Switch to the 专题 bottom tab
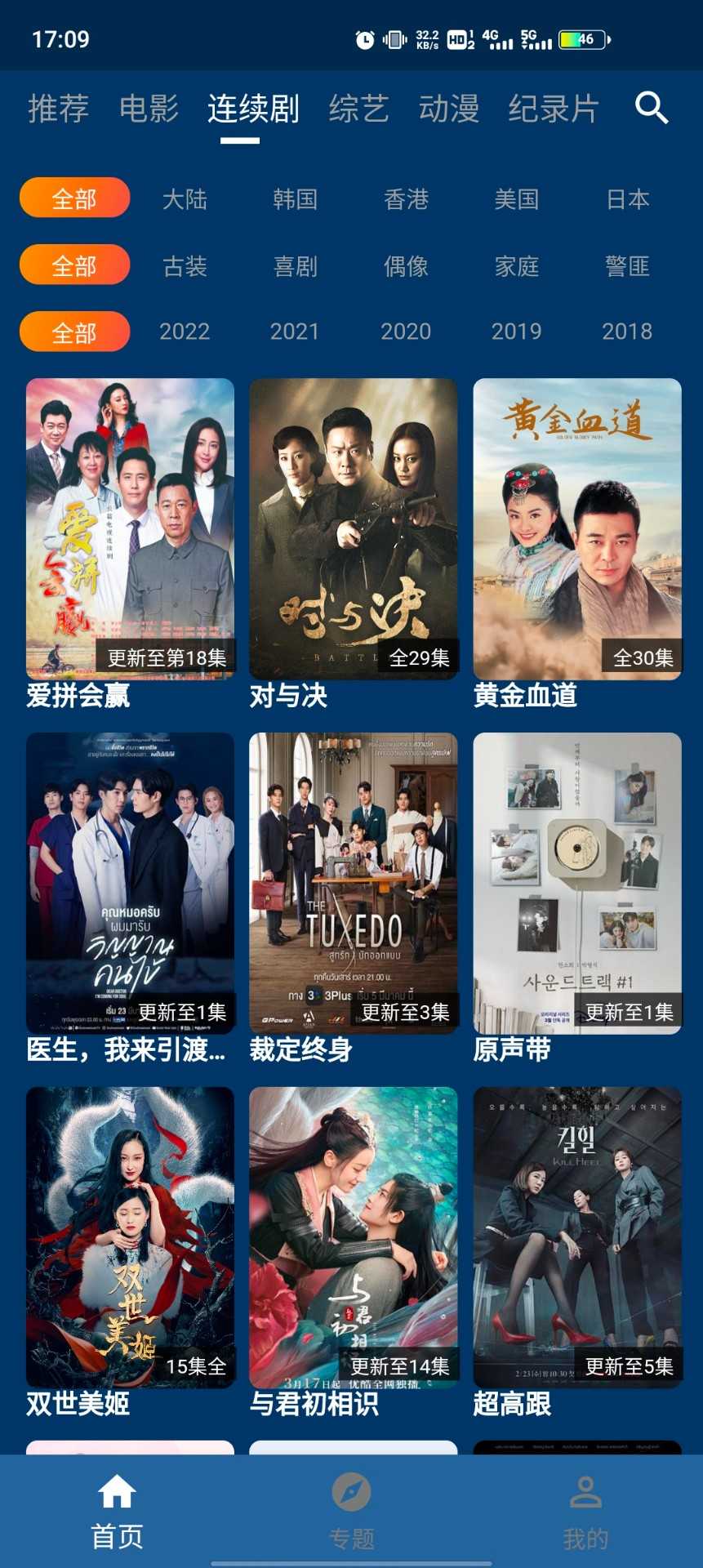The height and width of the screenshot is (1568, 703). coord(352,1512)
